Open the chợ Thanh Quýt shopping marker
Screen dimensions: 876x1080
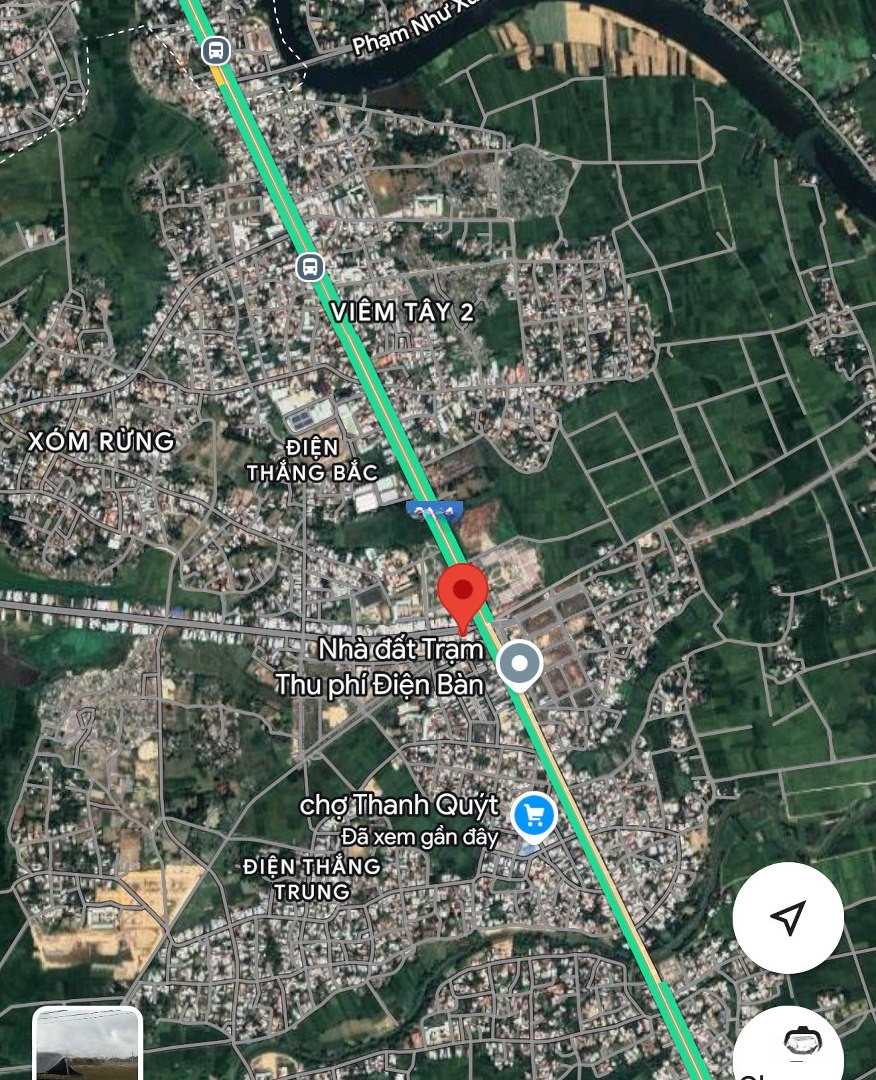click(534, 816)
